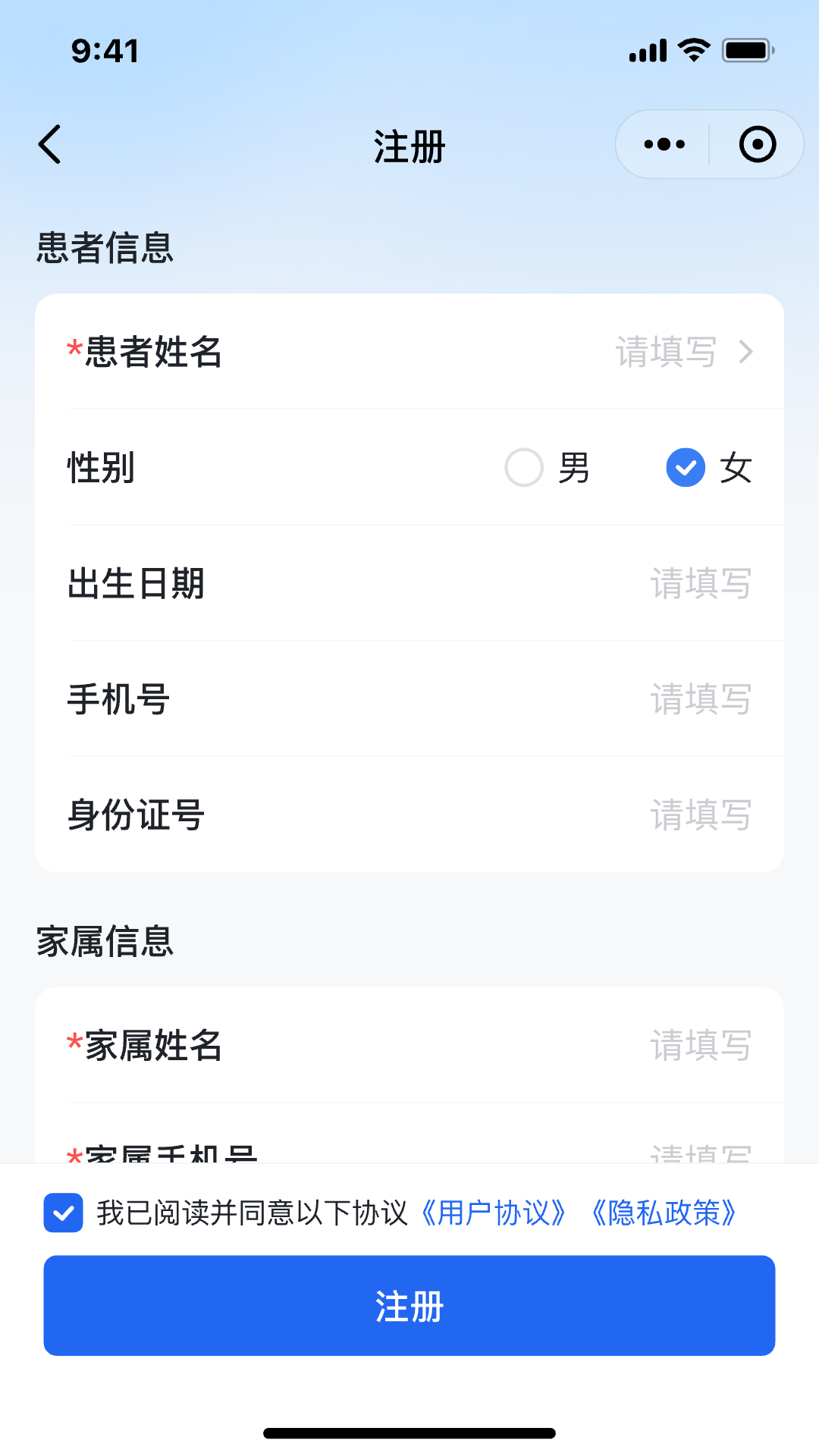The width and height of the screenshot is (819, 1456).
Task: Click the mini-program capsule circle icon
Action: click(x=758, y=143)
